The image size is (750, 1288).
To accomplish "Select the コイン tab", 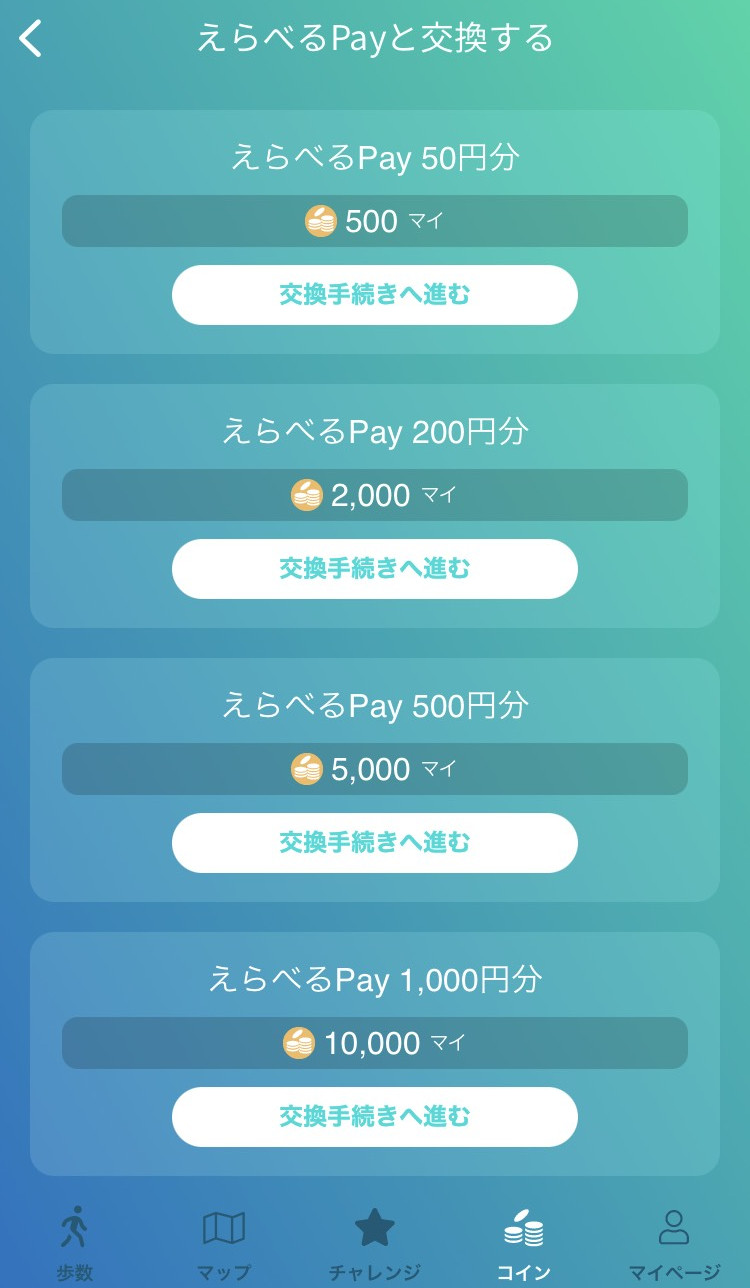I will pos(524,1242).
